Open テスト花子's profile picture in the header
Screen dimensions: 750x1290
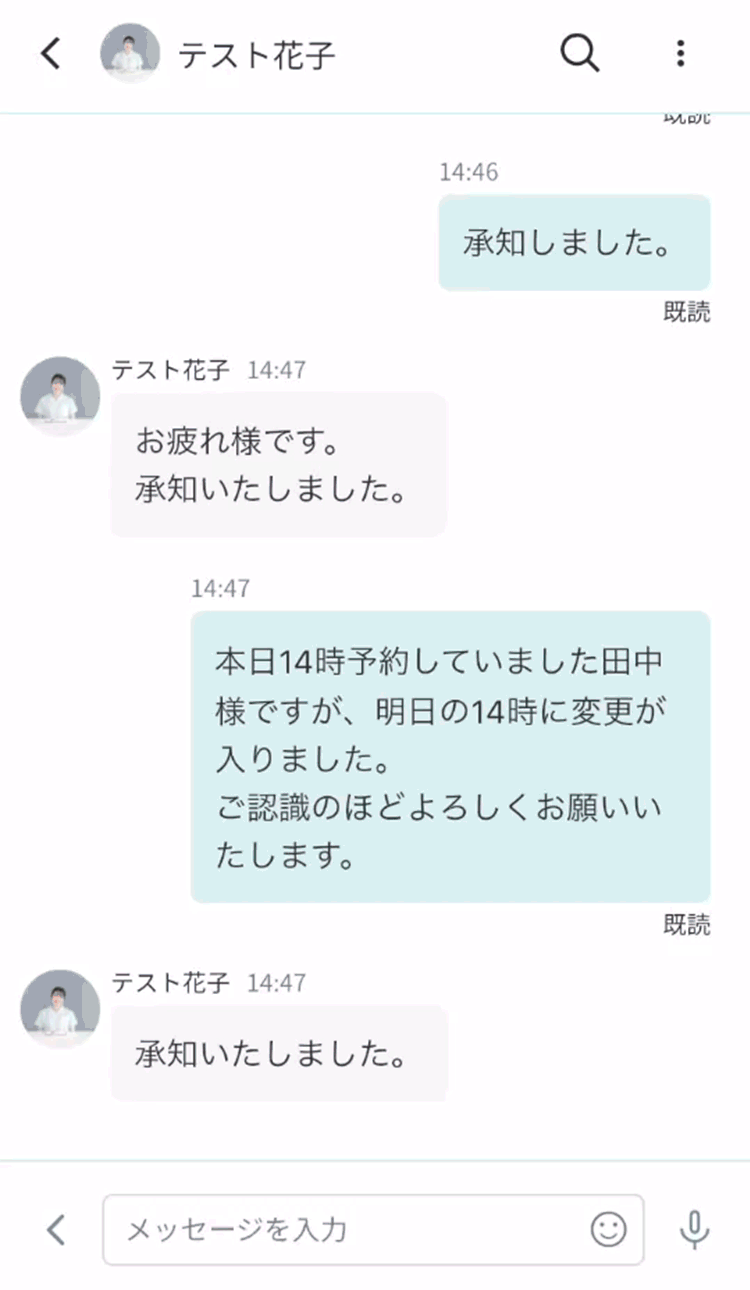pyautogui.click(x=130, y=53)
